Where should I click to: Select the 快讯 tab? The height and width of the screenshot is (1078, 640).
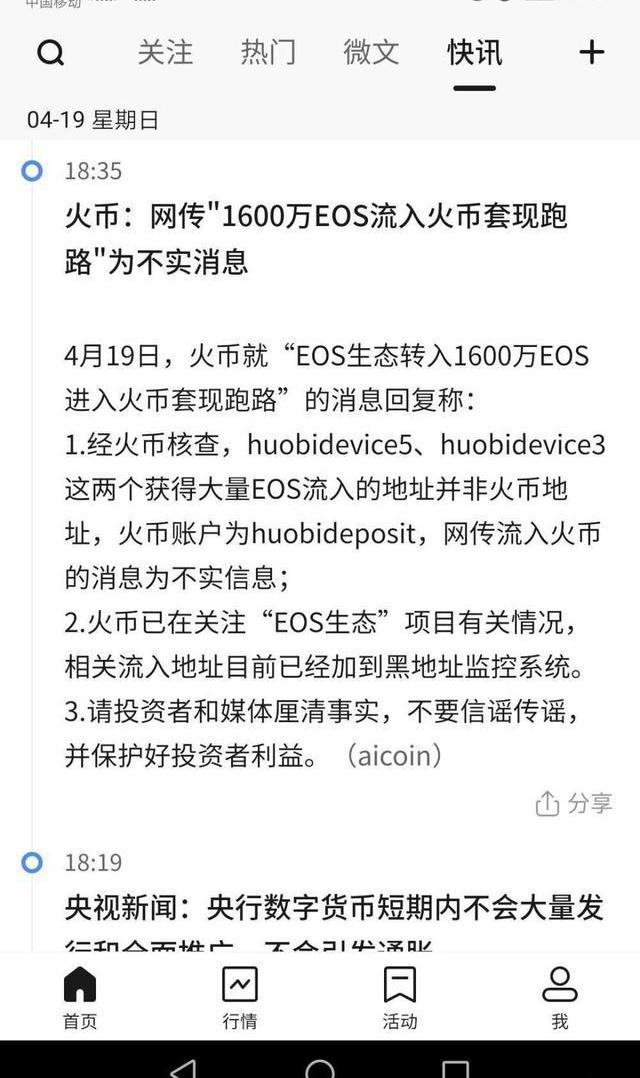pos(474,52)
